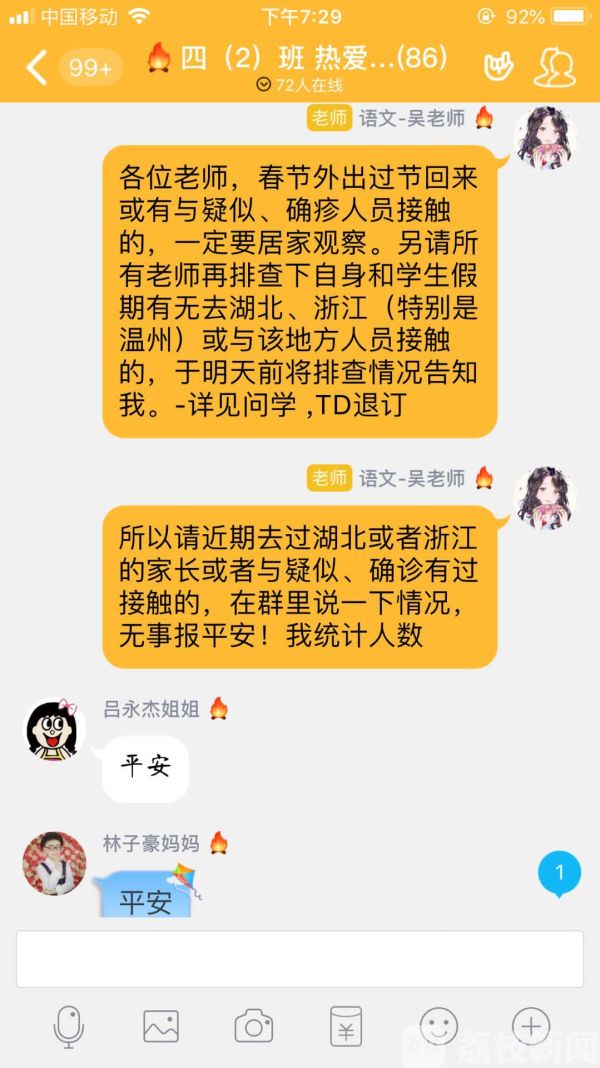Jump to the 1 new message bubble
This screenshot has width=600, height=1068.
click(x=559, y=873)
